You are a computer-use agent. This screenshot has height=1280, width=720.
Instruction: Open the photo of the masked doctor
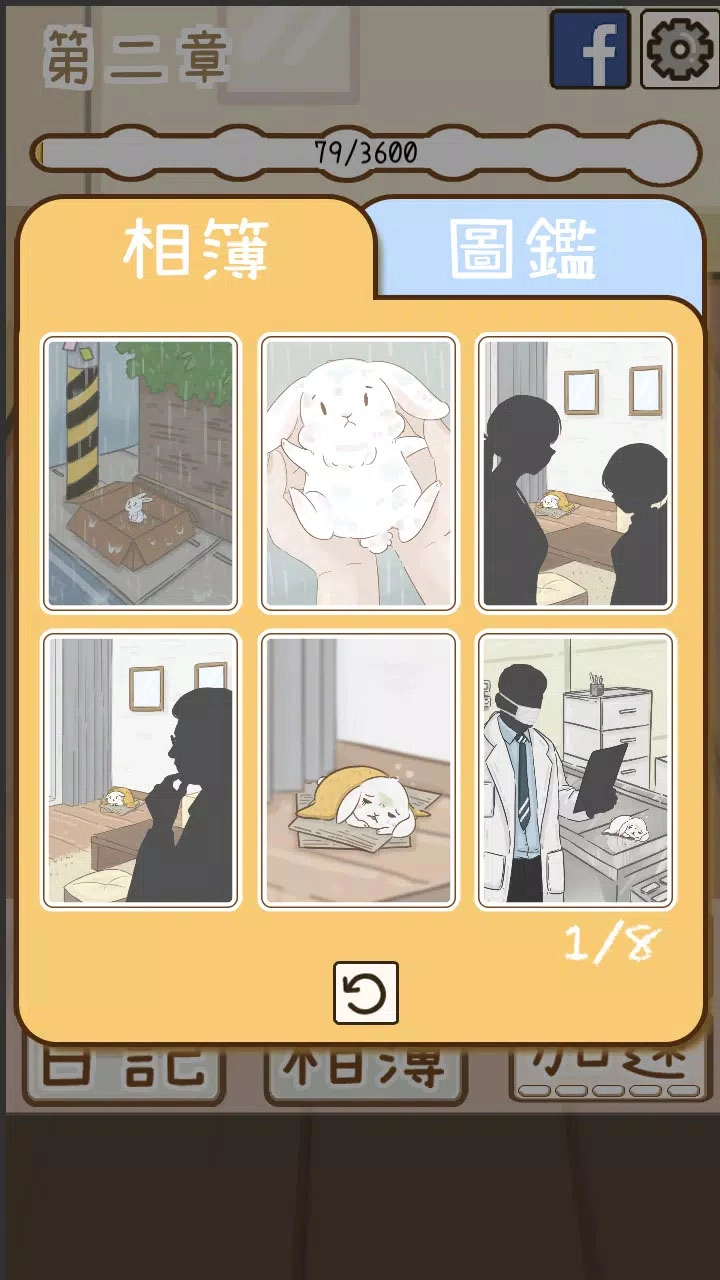(576, 770)
